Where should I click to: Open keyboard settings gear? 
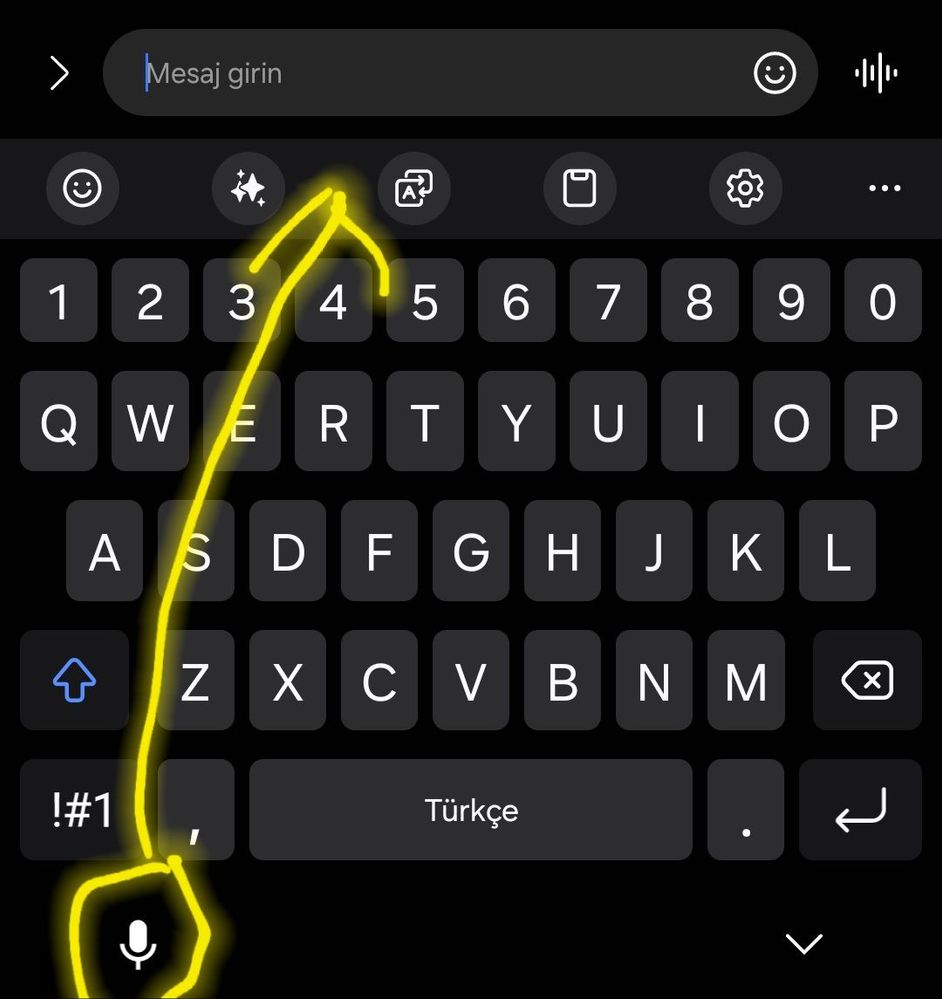(745, 188)
